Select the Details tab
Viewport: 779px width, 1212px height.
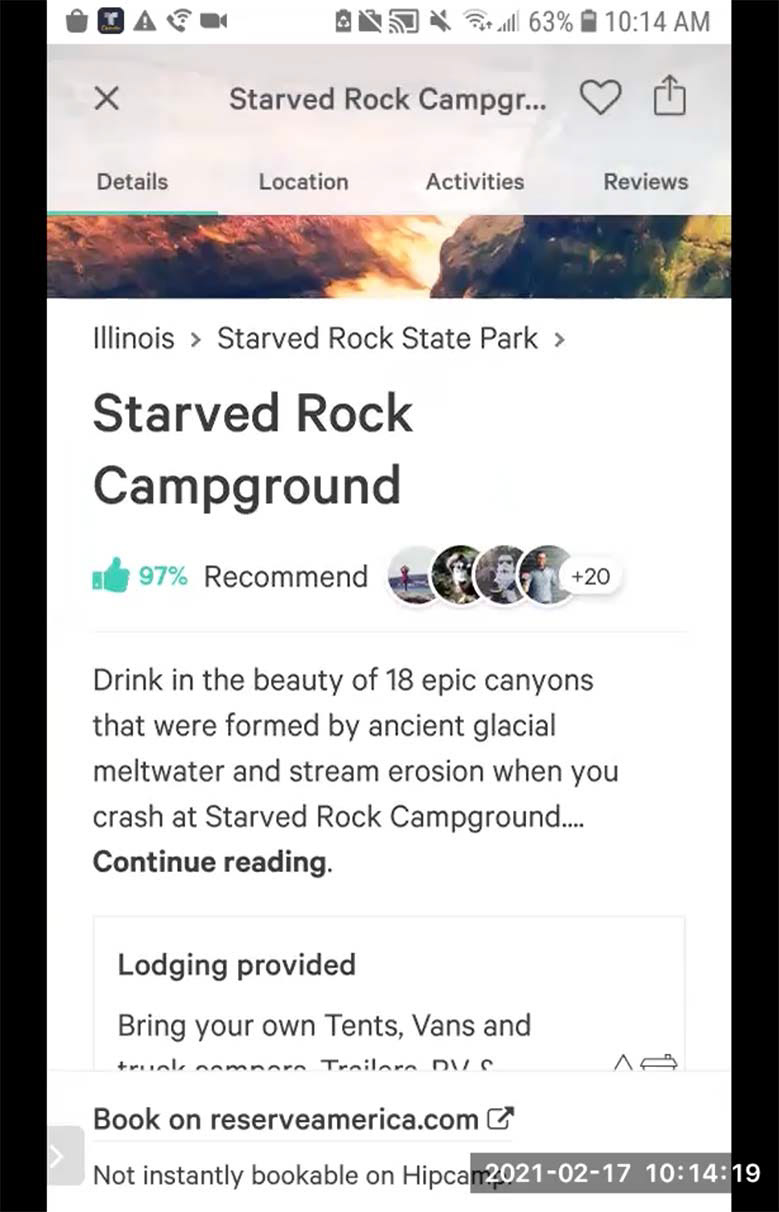(132, 182)
